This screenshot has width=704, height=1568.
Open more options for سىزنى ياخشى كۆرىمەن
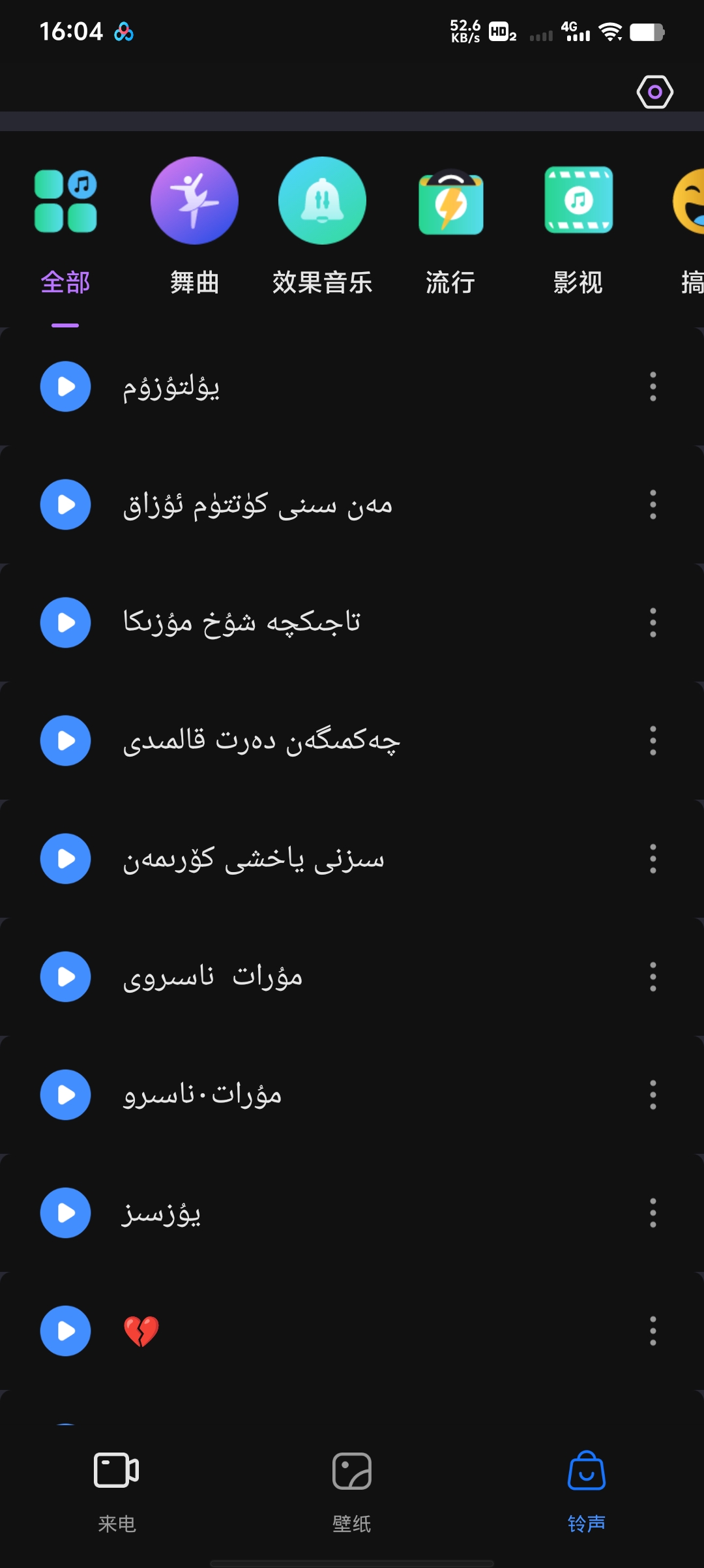[x=653, y=859]
